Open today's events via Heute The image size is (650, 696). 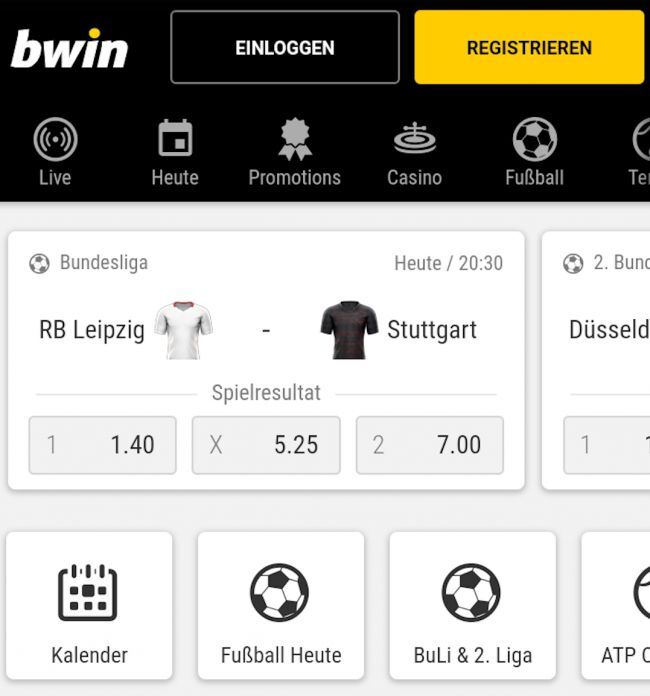tap(175, 153)
